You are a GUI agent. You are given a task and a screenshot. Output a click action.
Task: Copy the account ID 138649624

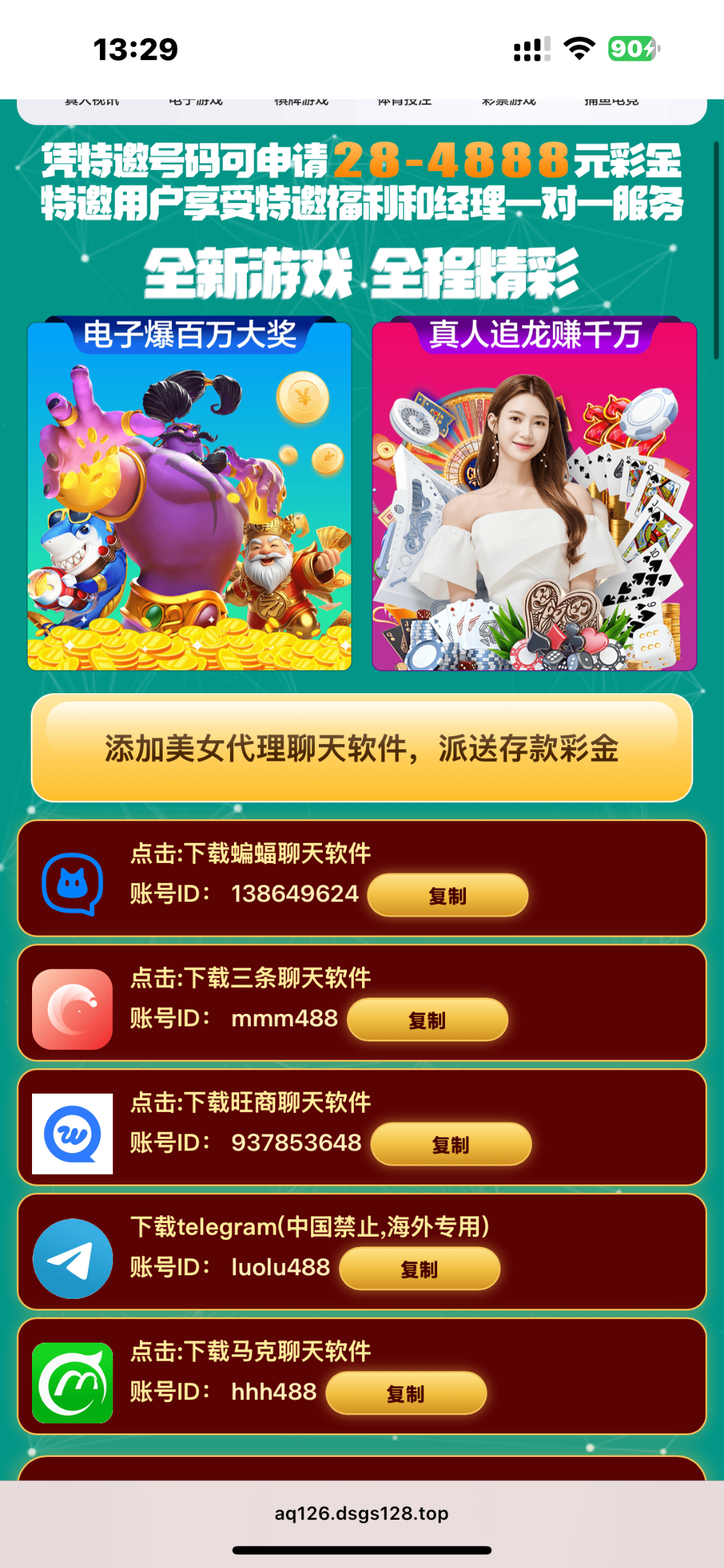(x=448, y=895)
